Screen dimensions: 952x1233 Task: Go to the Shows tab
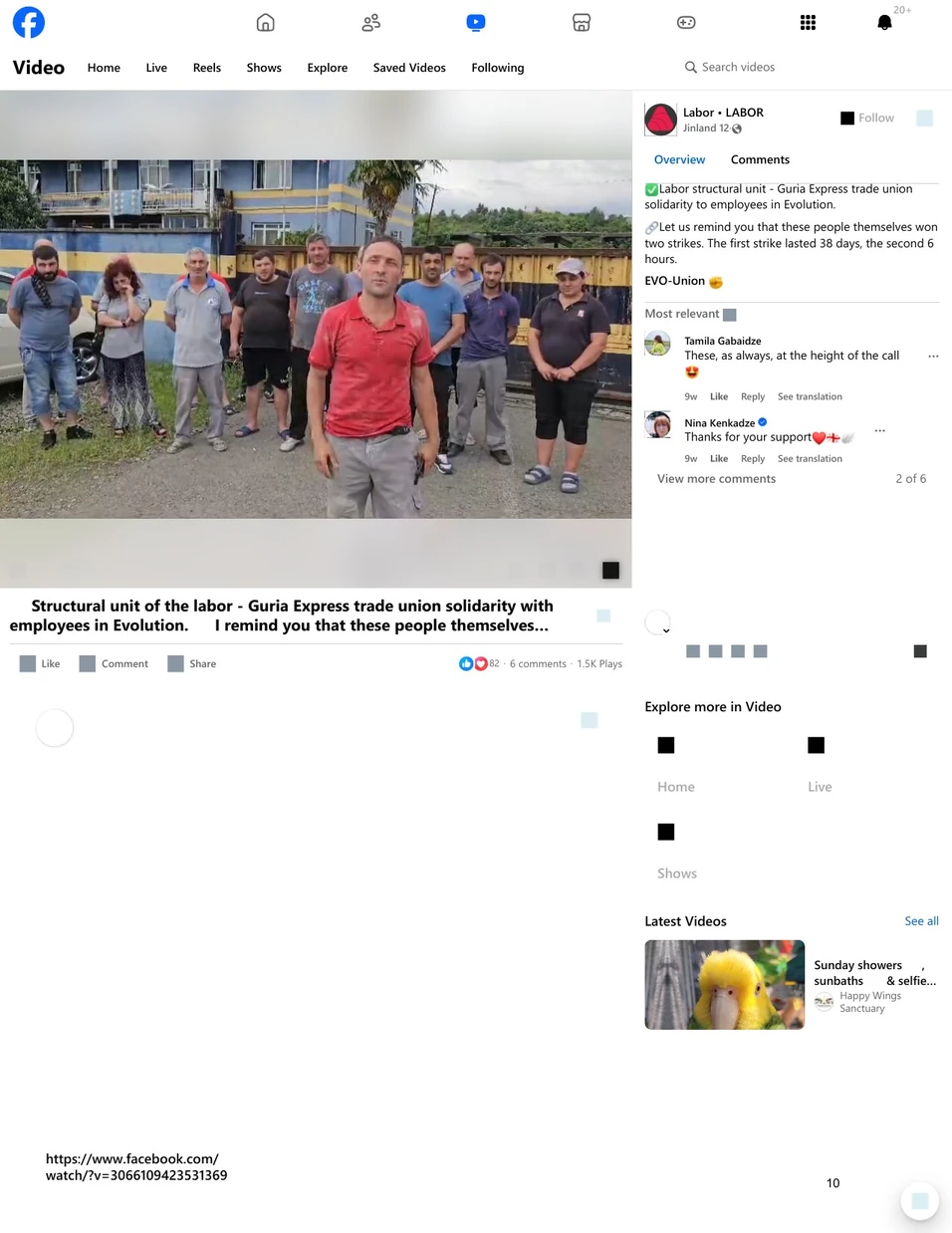coord(264,68)
